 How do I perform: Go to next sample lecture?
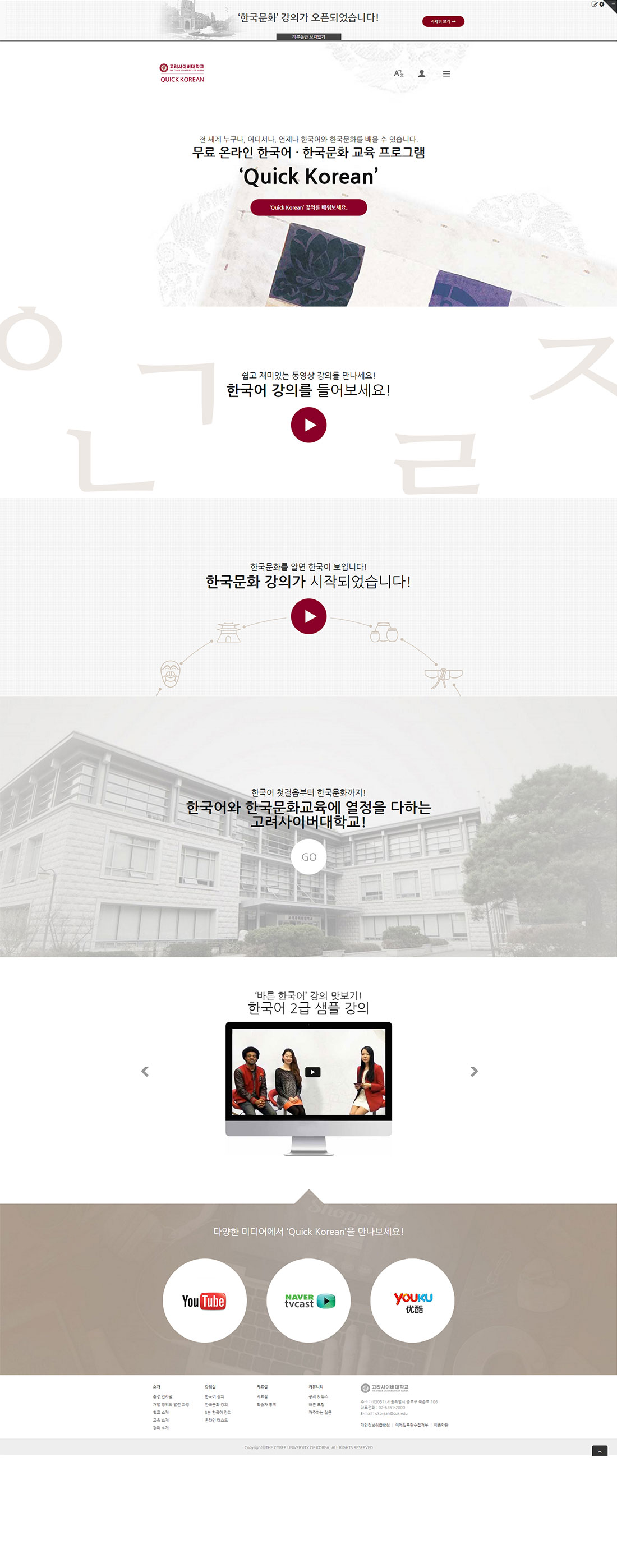click(x=474, y=1071)
